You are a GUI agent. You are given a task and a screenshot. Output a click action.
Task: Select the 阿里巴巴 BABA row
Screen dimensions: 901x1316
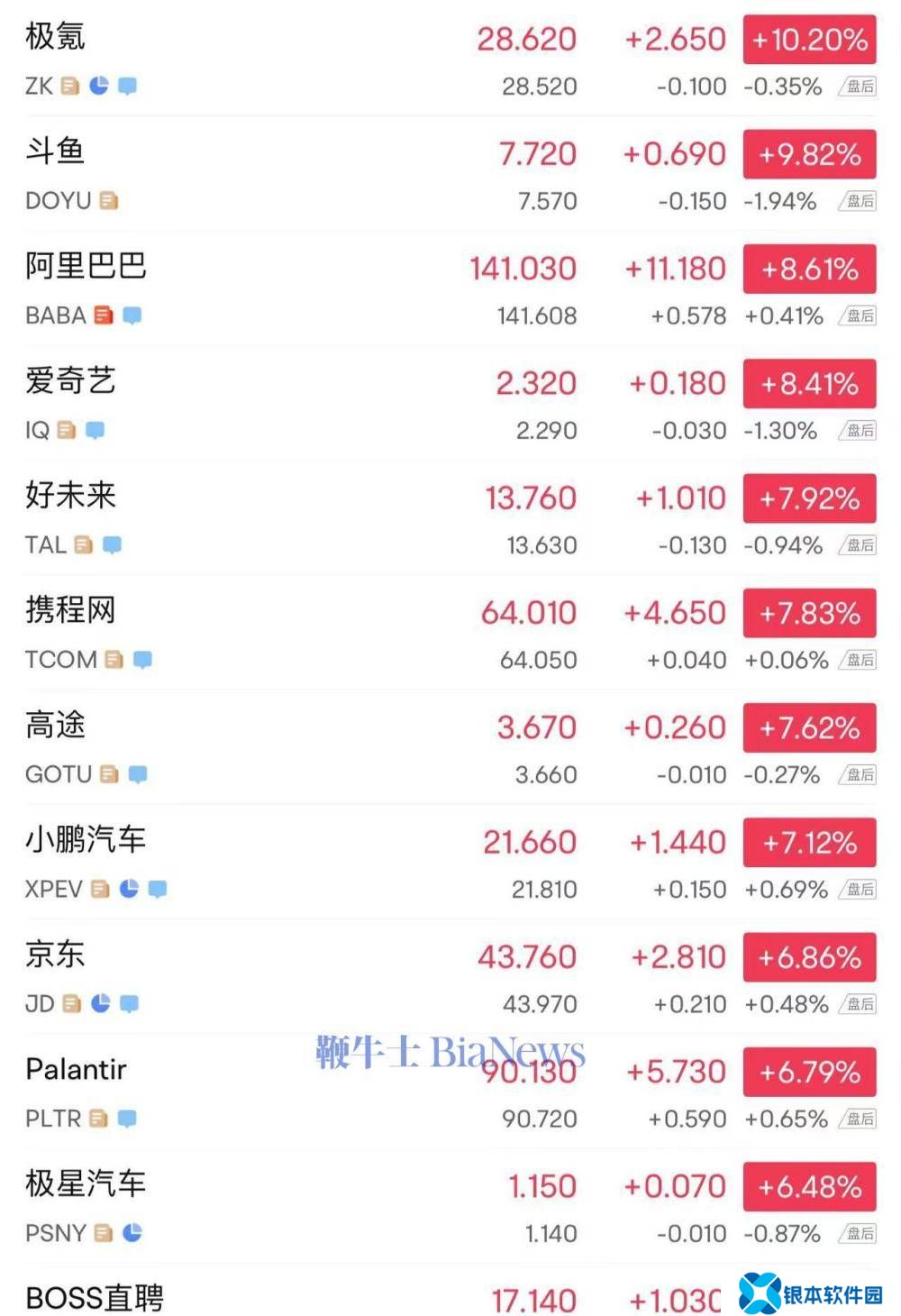(x=270, y=288)
